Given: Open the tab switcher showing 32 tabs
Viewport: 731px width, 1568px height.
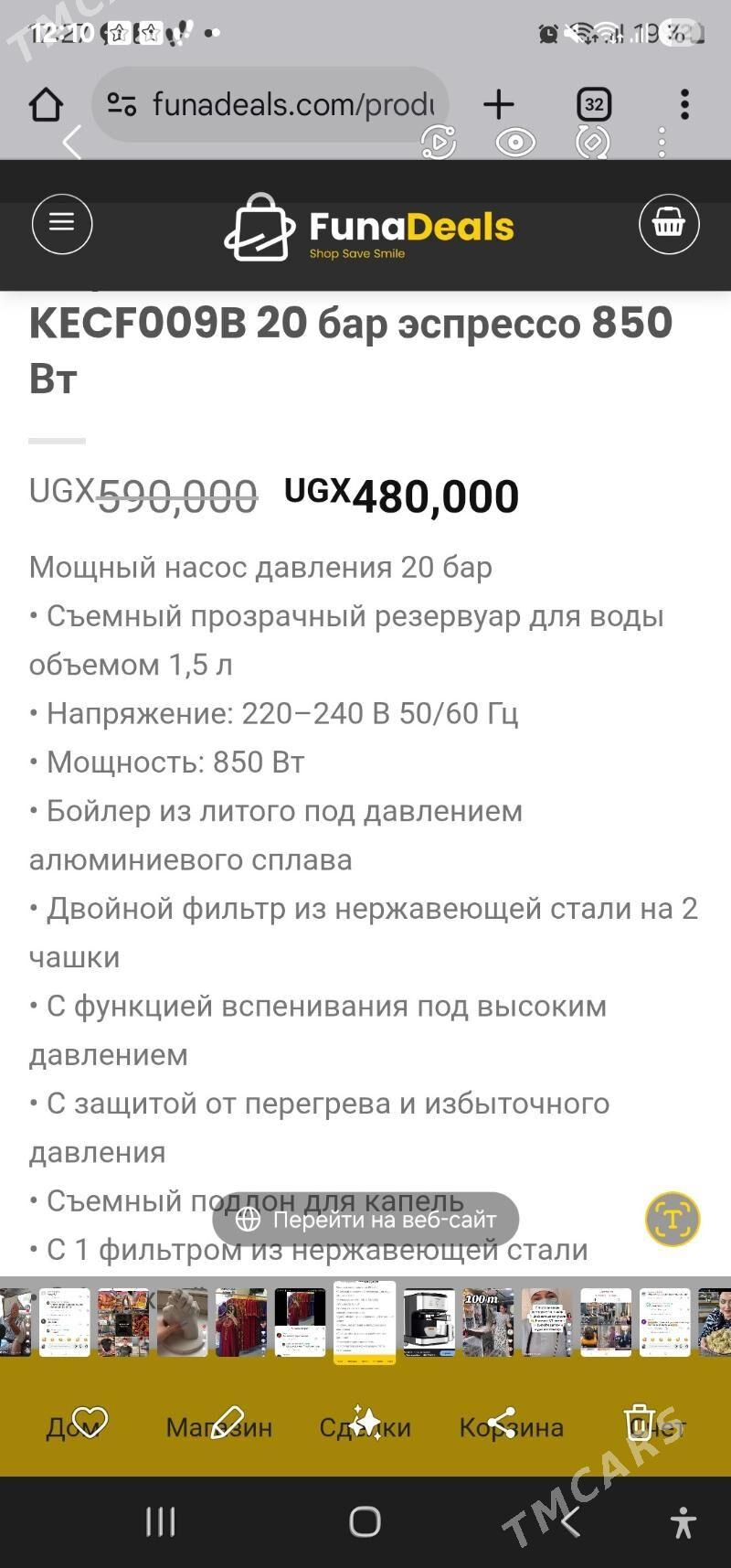Looking at the screenshot, I should coord(592,104).
